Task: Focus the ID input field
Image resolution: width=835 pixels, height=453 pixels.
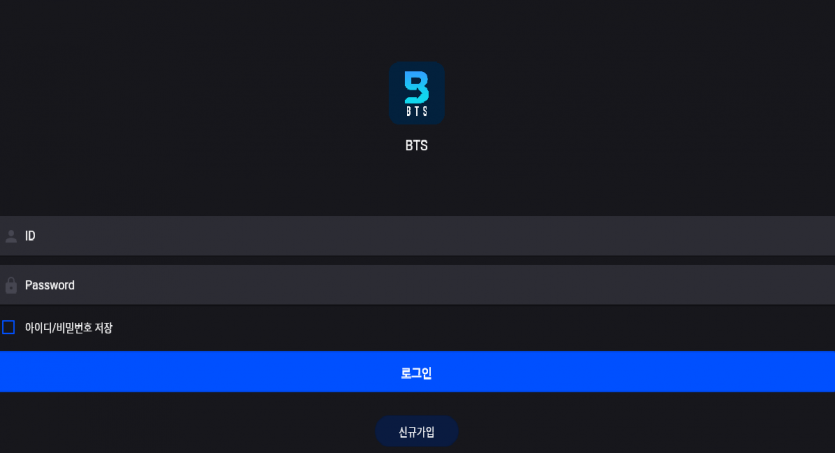Action: [x=417, y=236]
